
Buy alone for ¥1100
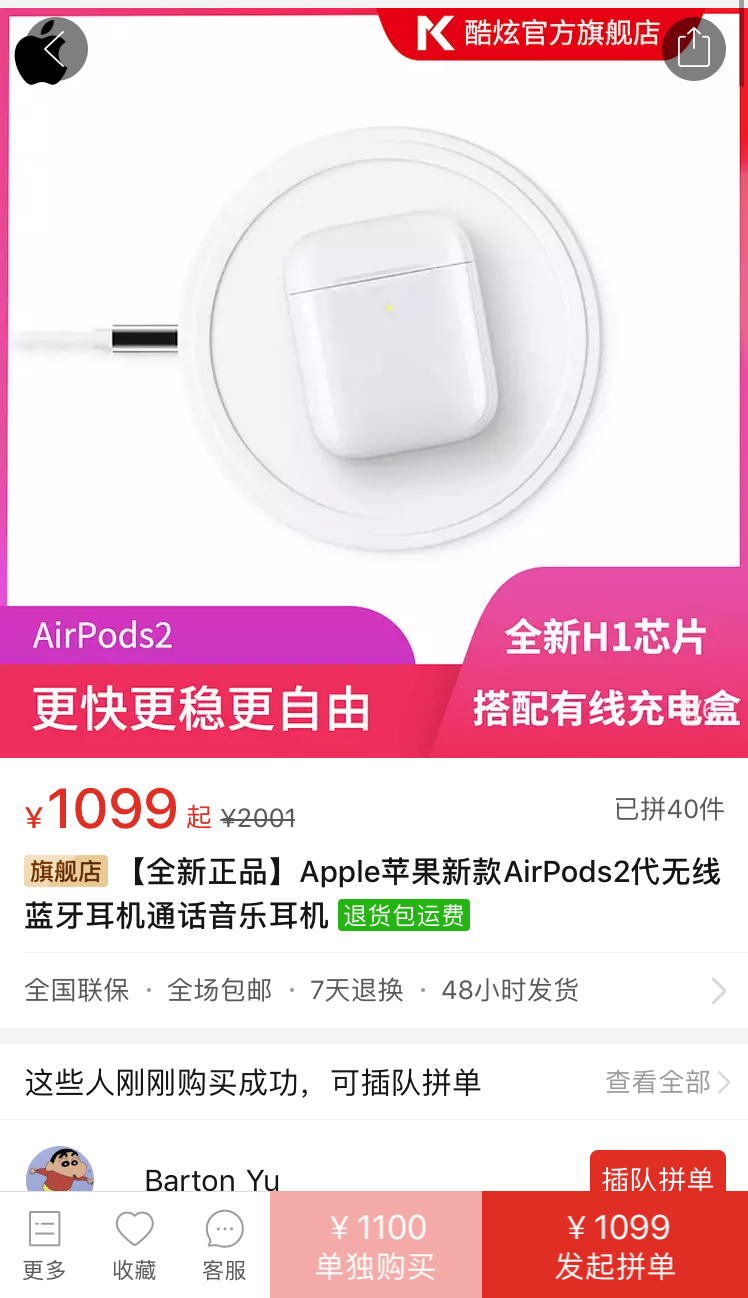(x=376, y=1245)
